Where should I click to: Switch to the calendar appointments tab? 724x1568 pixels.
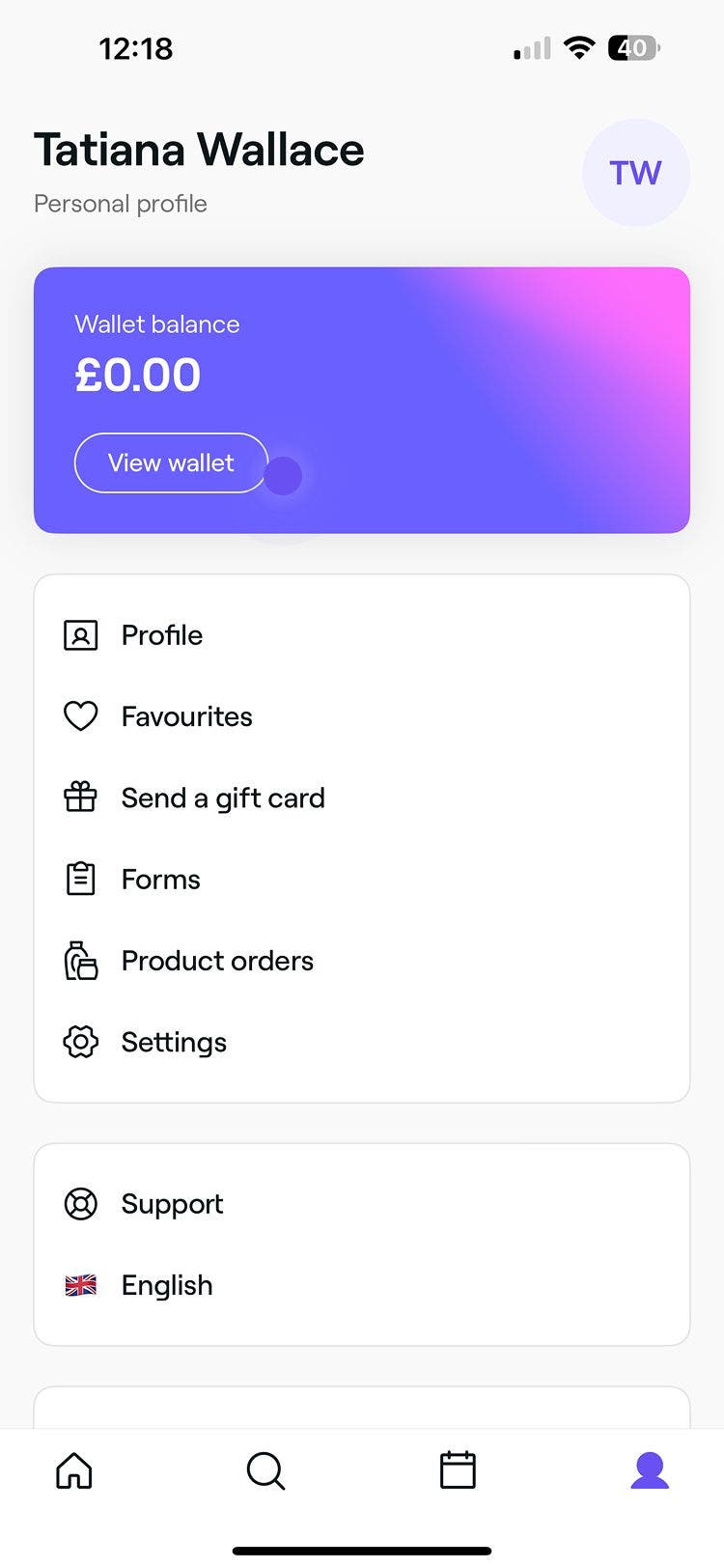click(x=458, y=1470)
